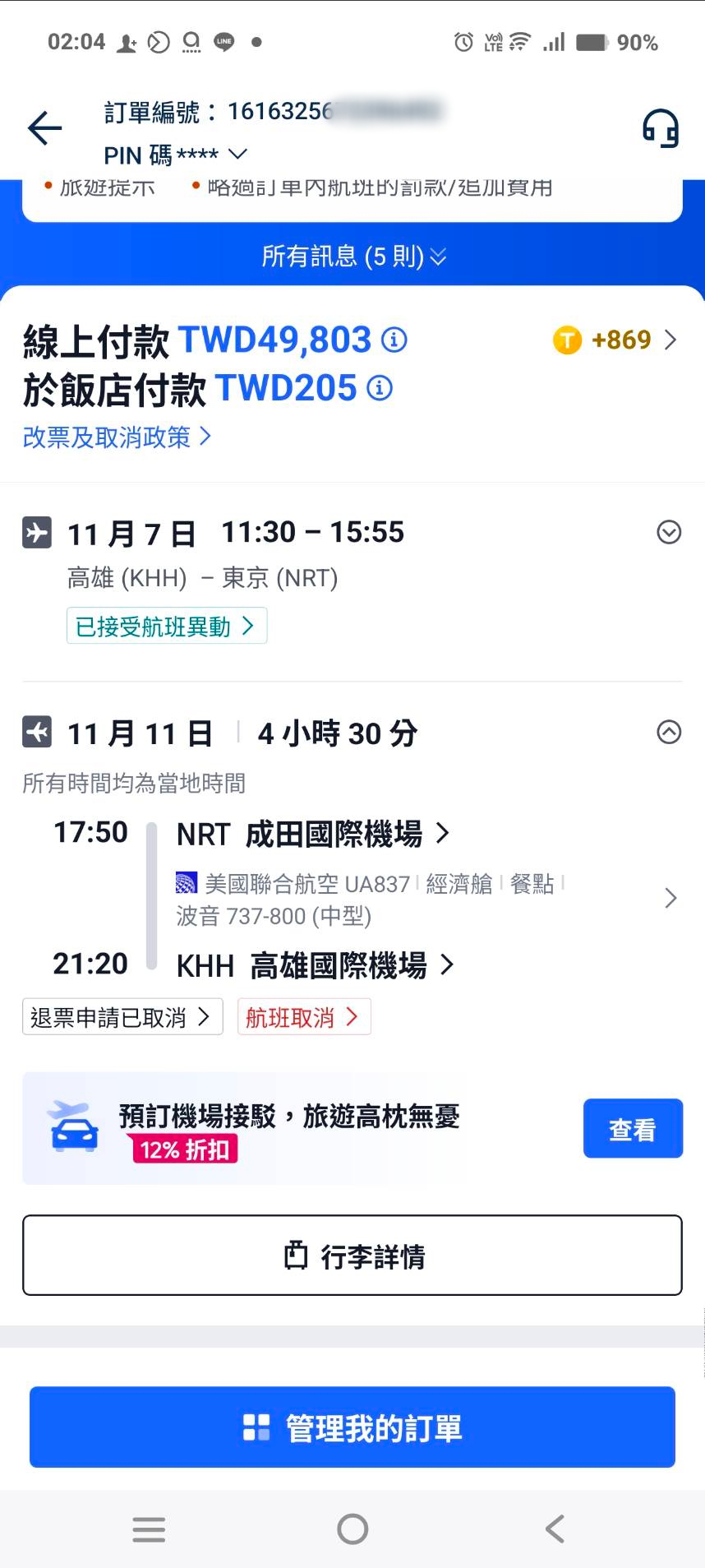705x1568 pixels.
Task: Open the red 航班取消 flight cancellation notice
Action: tap(303, 1017)
